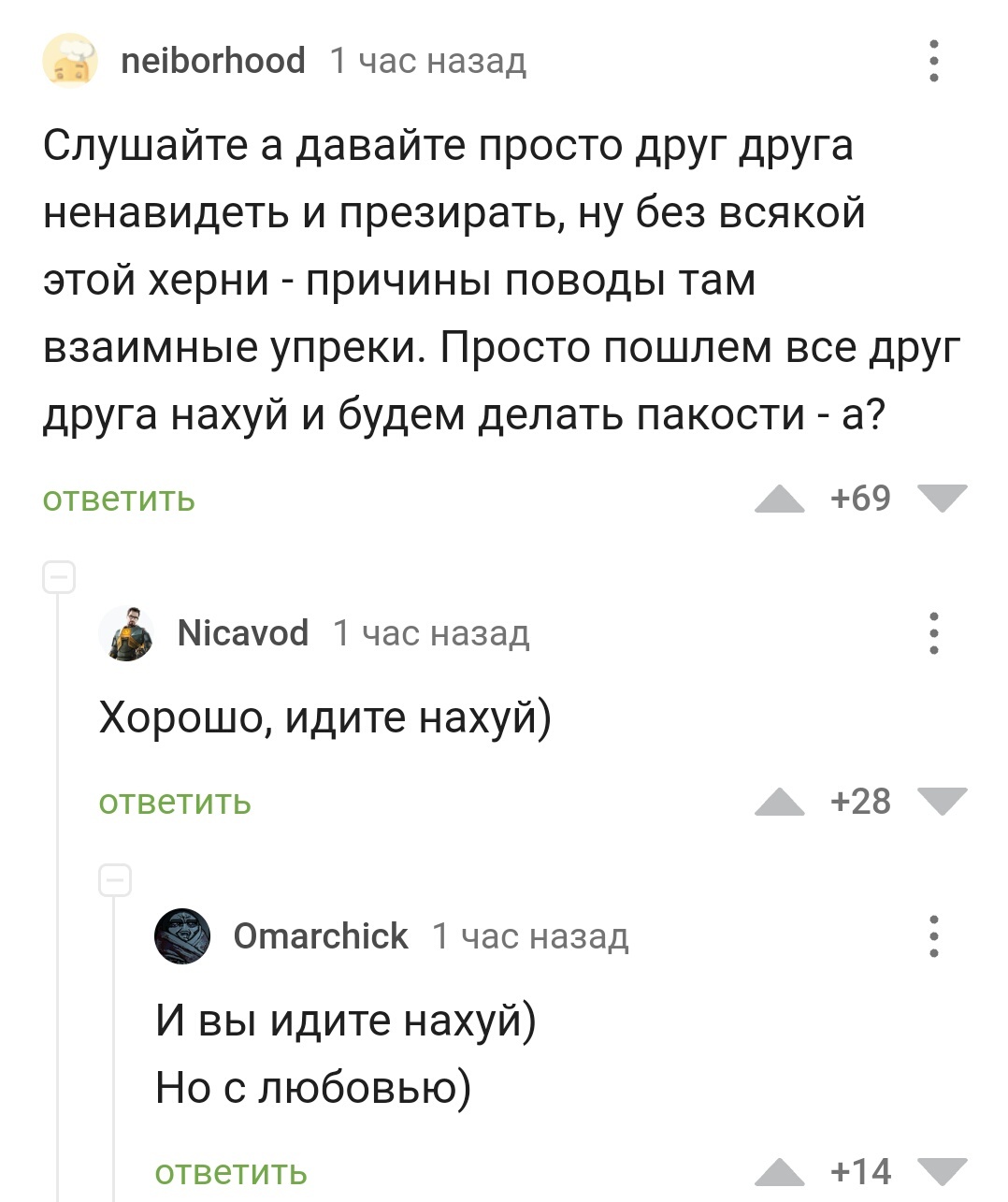Collapse the thread under Nicavod's comment
The height and width of the screenshot is (1202, 1008).
tap(115, 880)
